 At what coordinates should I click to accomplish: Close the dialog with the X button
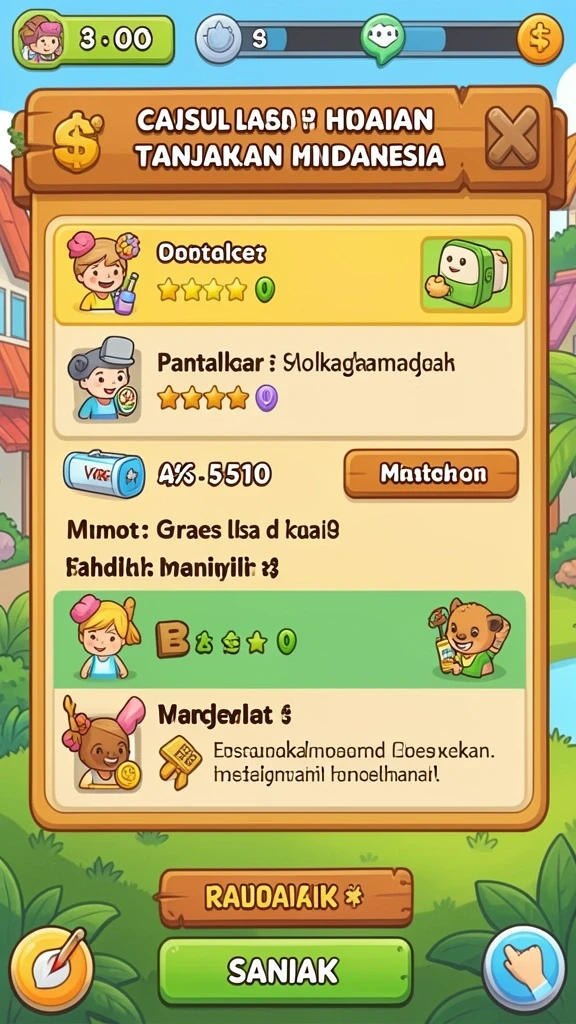(513, 137)
